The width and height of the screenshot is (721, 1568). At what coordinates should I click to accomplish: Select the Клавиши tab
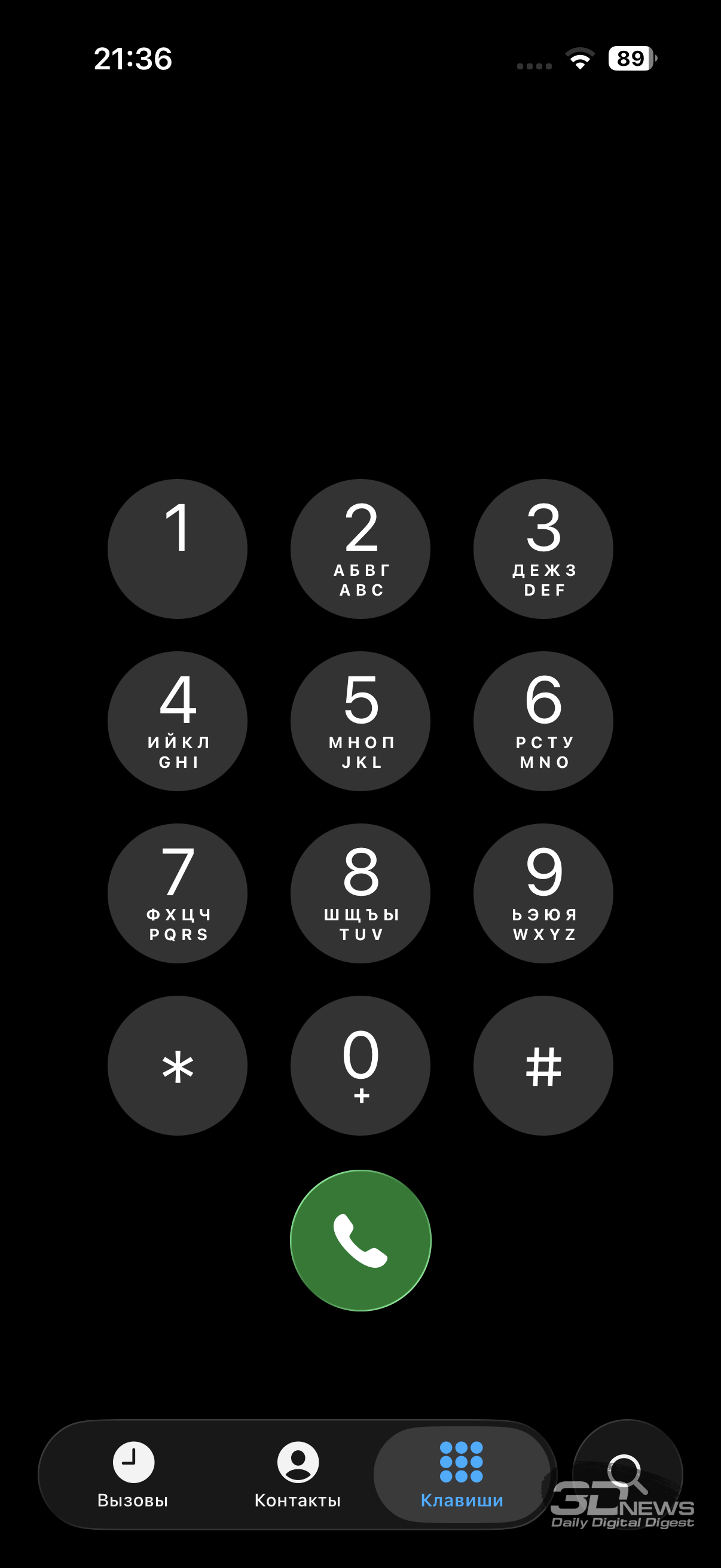click(x=462, y=1474)
